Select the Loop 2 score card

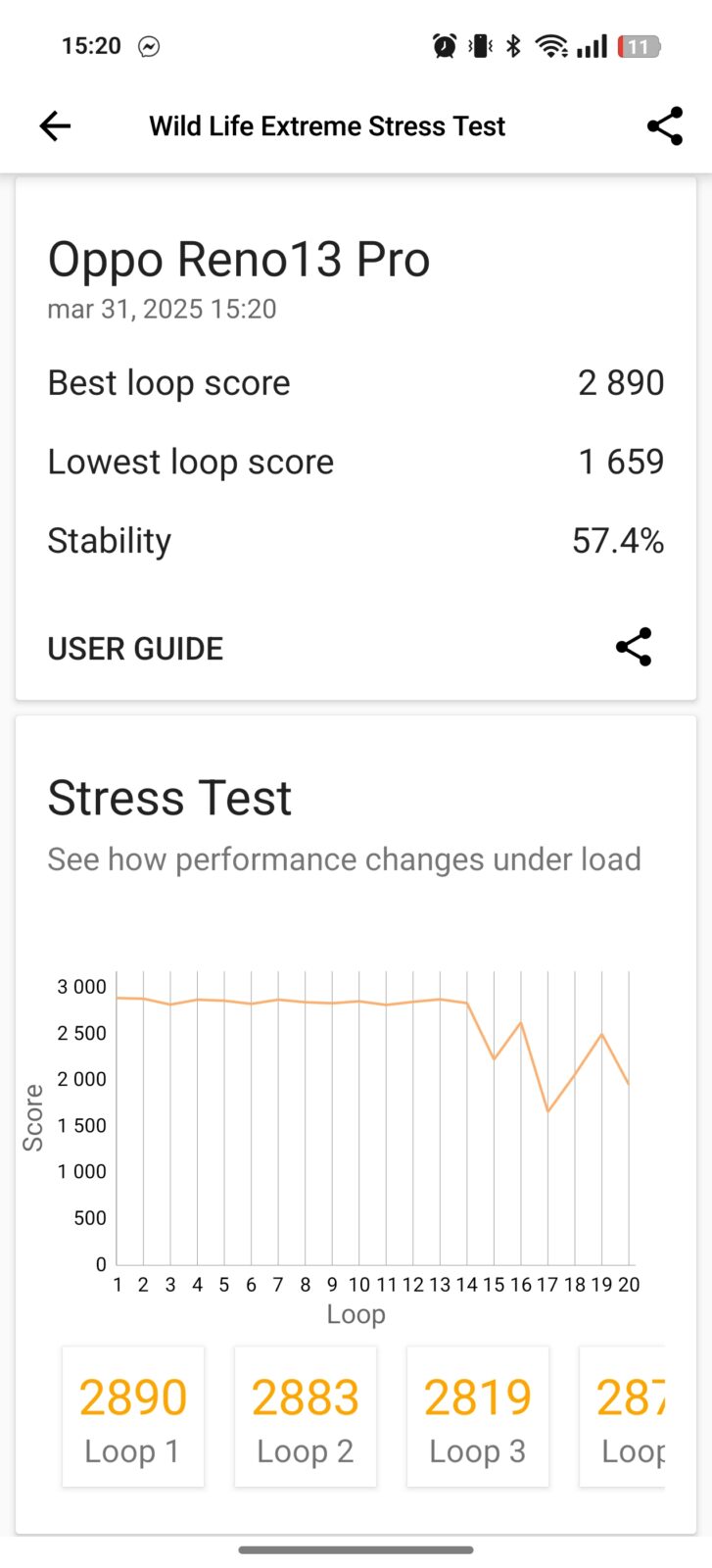[306, 1416]
